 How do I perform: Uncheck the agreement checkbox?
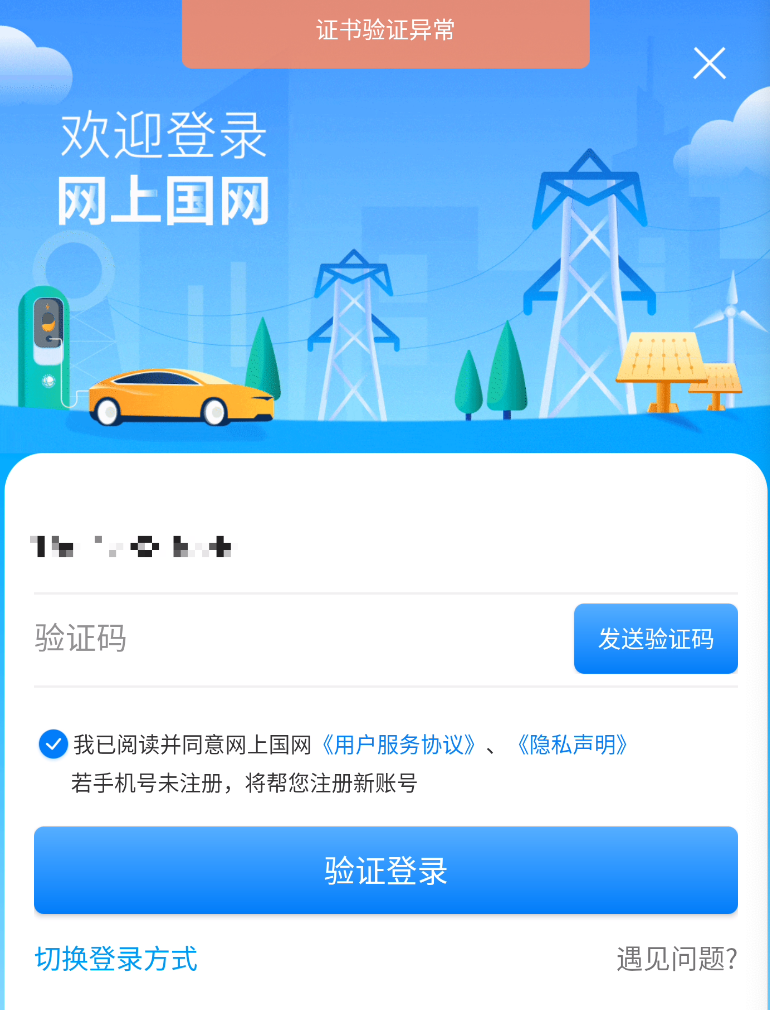click(52, 745)
